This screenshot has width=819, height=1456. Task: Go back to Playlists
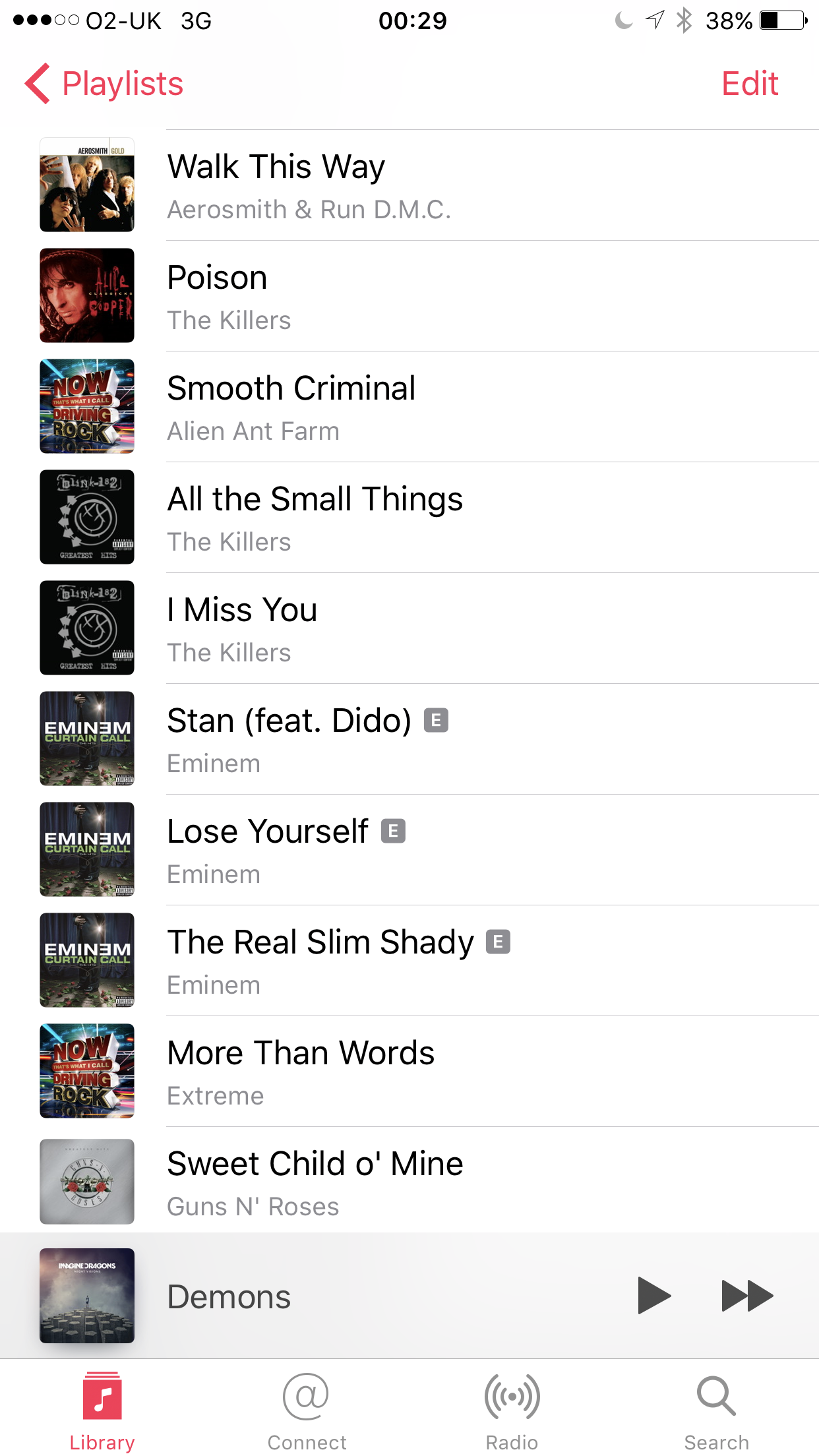click(104, 84)
